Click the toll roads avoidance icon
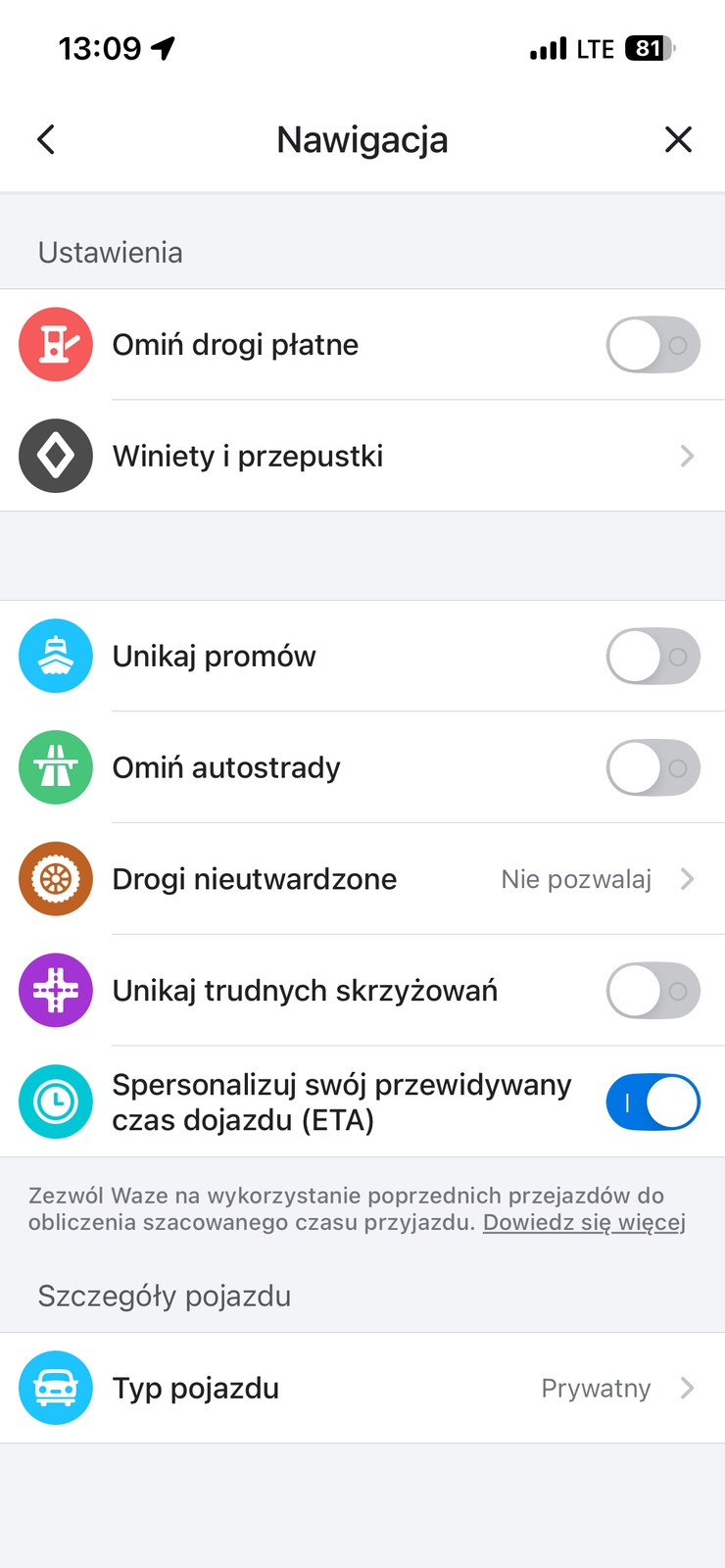 (55, 344)
